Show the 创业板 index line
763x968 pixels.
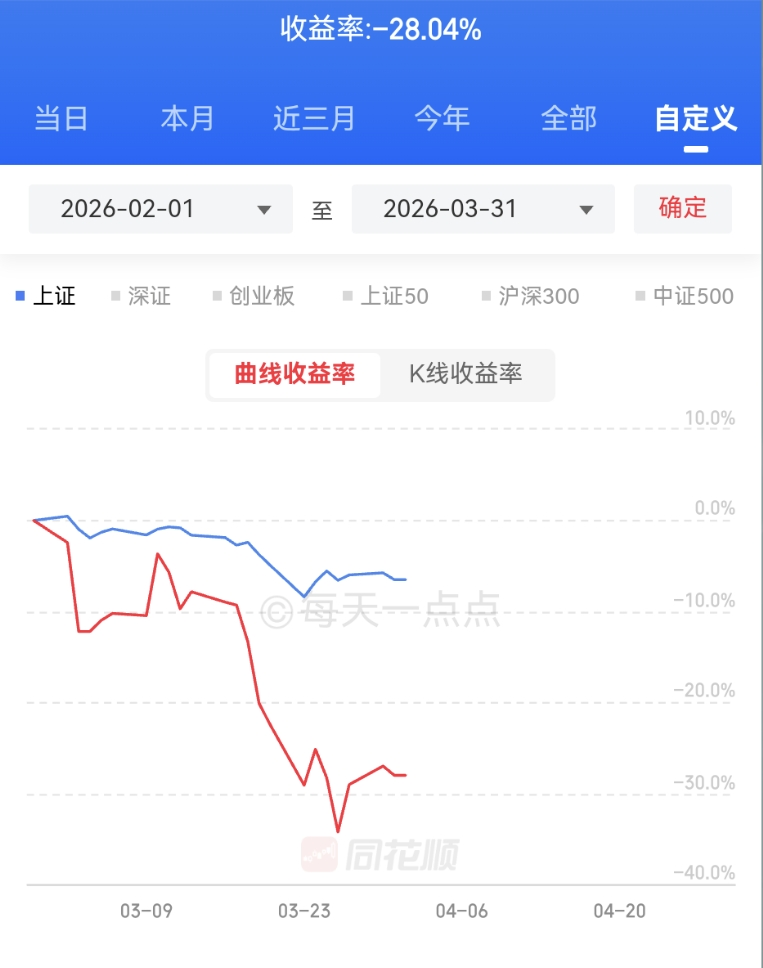254,296
